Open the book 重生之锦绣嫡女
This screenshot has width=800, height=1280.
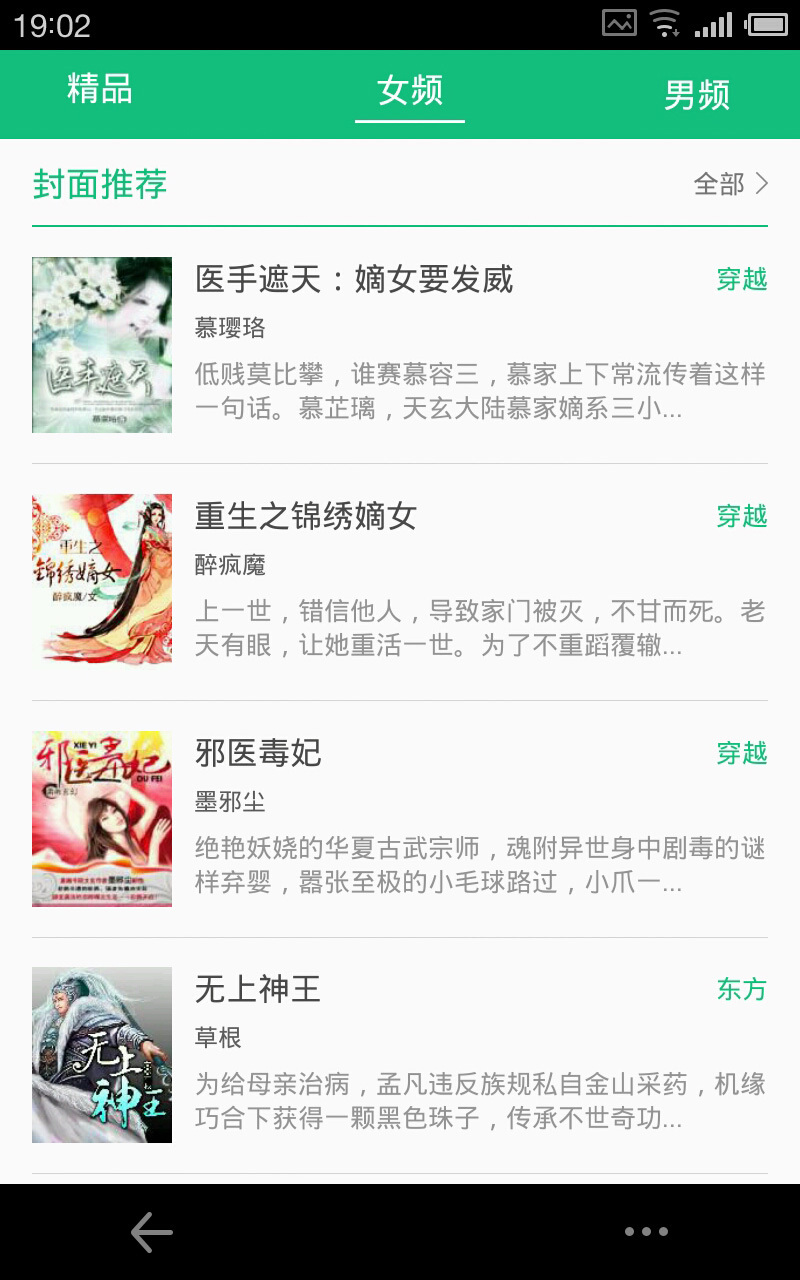400,582
